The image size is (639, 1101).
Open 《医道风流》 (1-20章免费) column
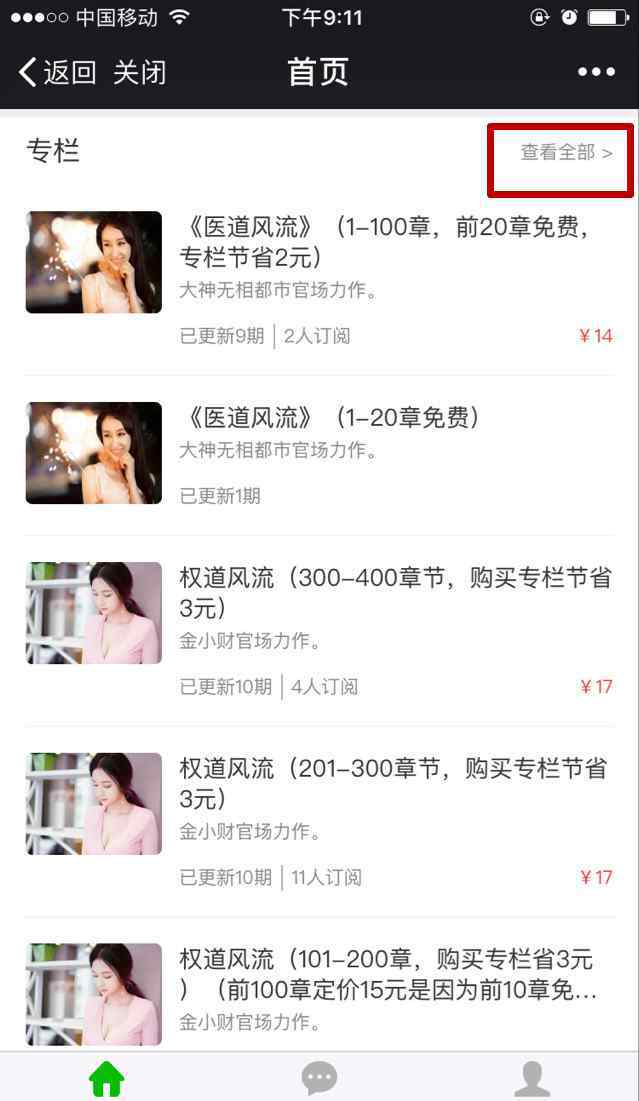tap(329, 418)
